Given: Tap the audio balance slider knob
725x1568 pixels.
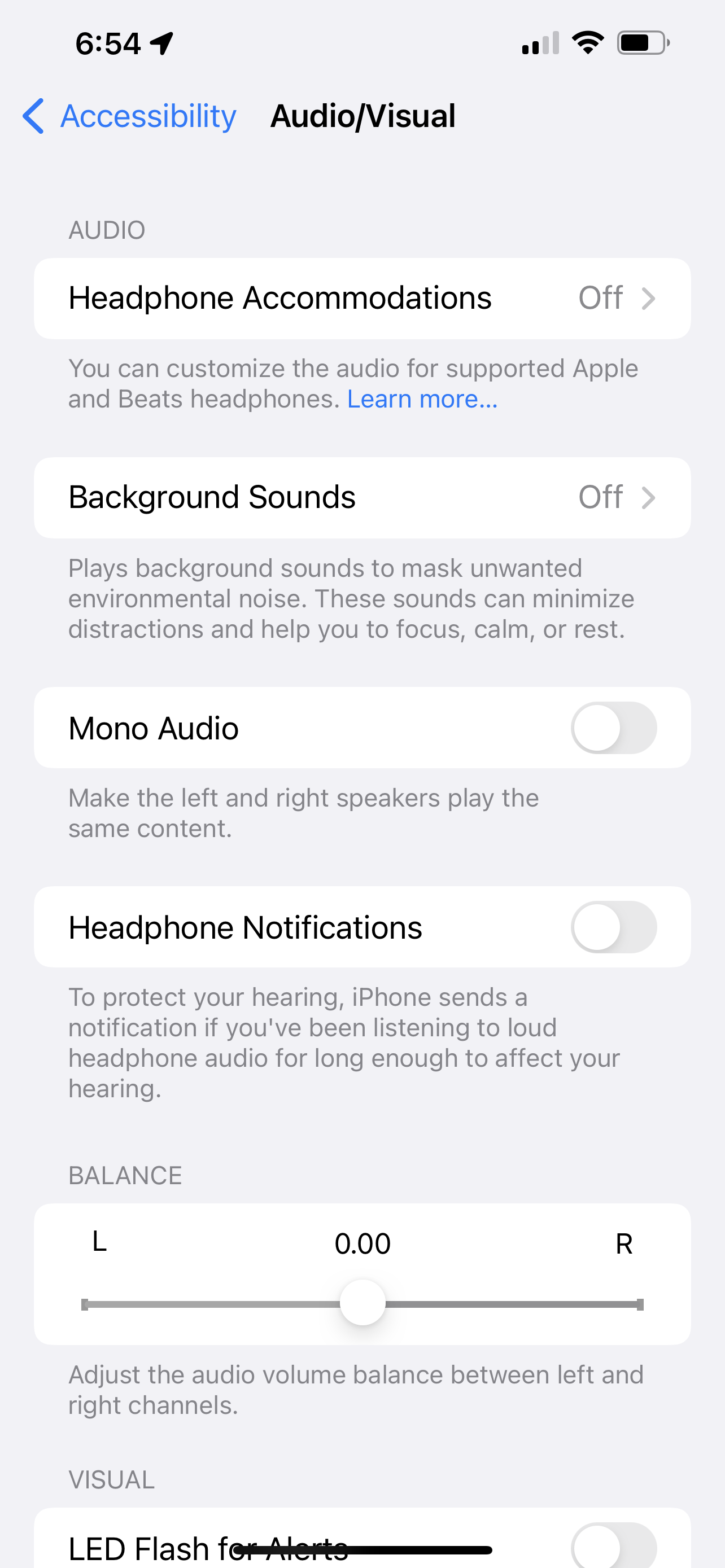Looking at the screenshot, I should [363, 1302].
